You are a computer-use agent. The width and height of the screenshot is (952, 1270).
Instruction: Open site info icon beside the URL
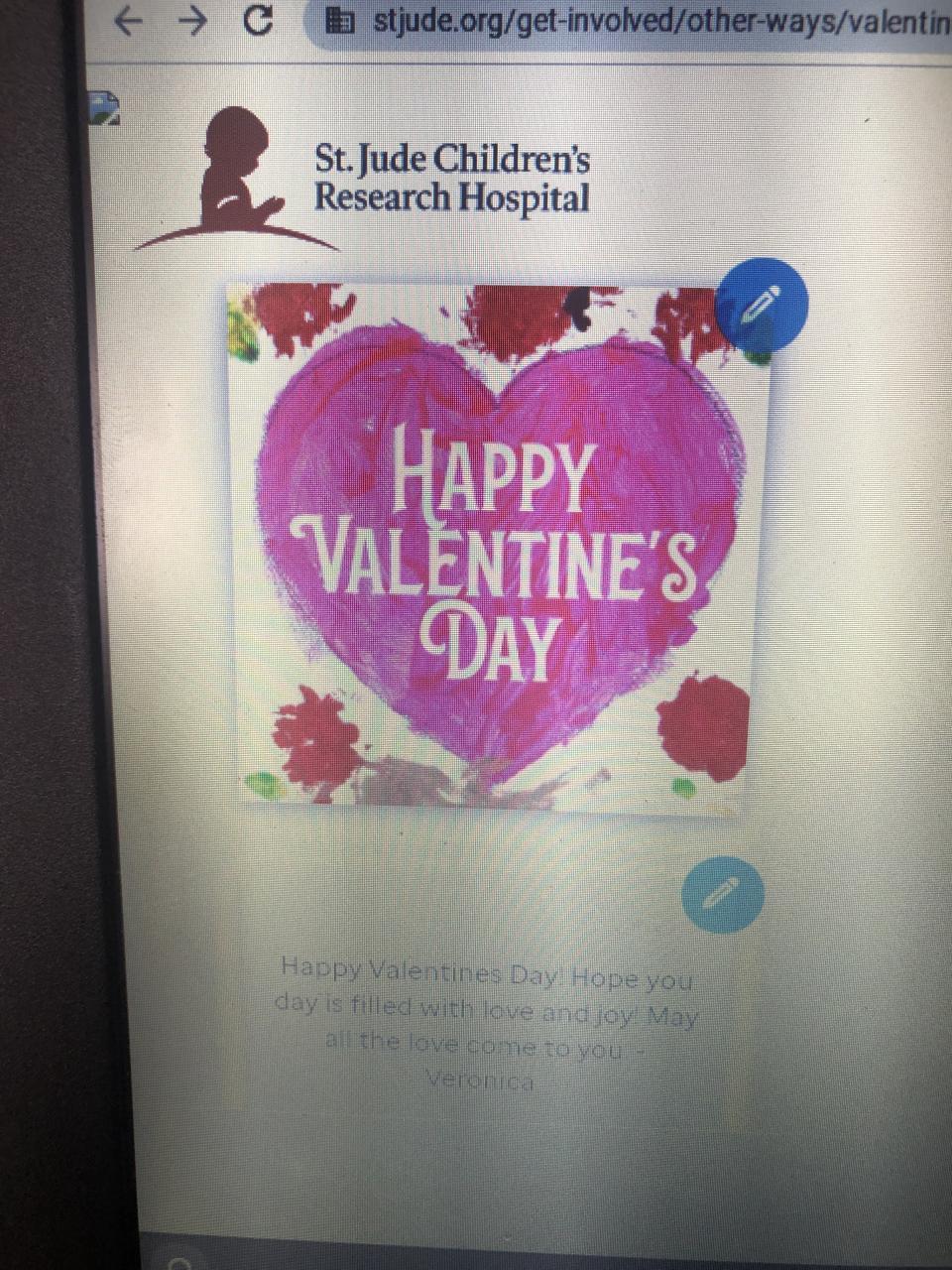(x=340, y=21)
